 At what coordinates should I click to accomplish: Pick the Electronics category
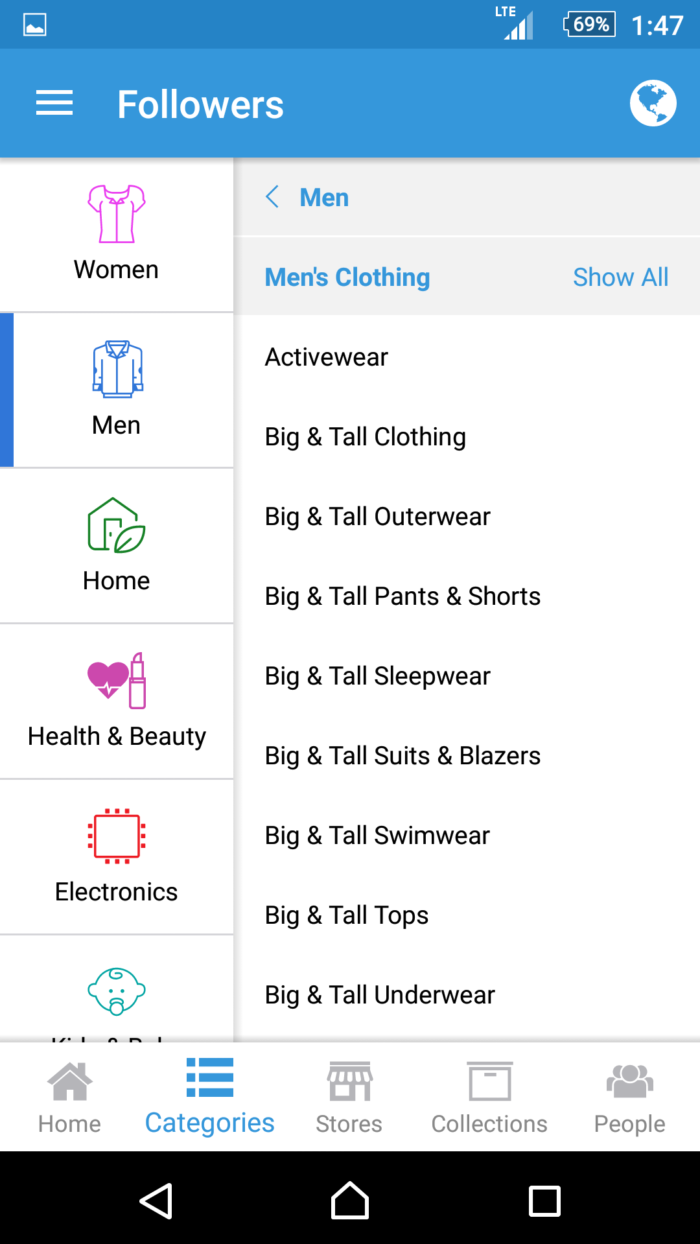[117, 857]
